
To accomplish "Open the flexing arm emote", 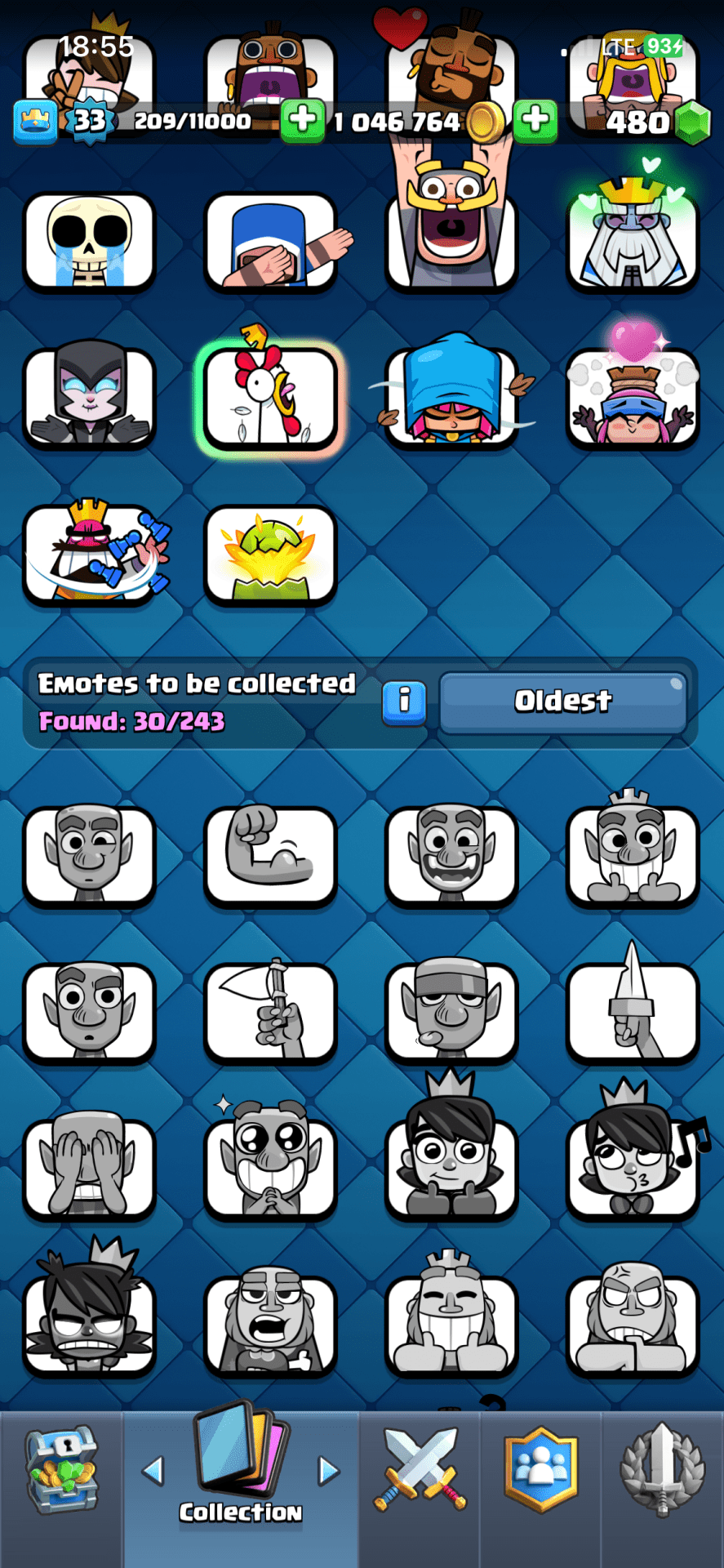I will click(x=270, y=856).
